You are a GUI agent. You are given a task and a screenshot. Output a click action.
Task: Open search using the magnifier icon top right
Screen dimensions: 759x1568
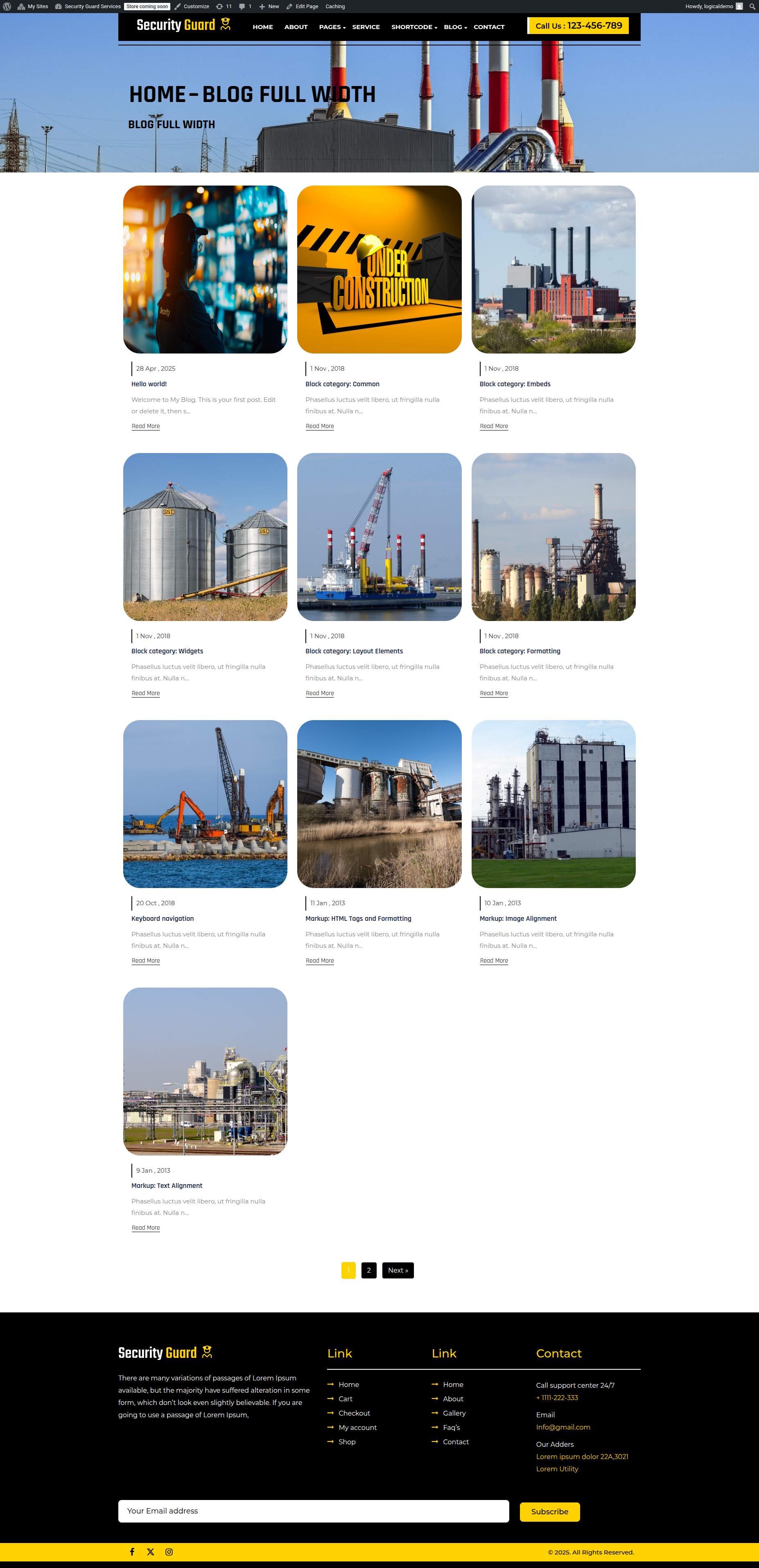(x=752, y=6)
